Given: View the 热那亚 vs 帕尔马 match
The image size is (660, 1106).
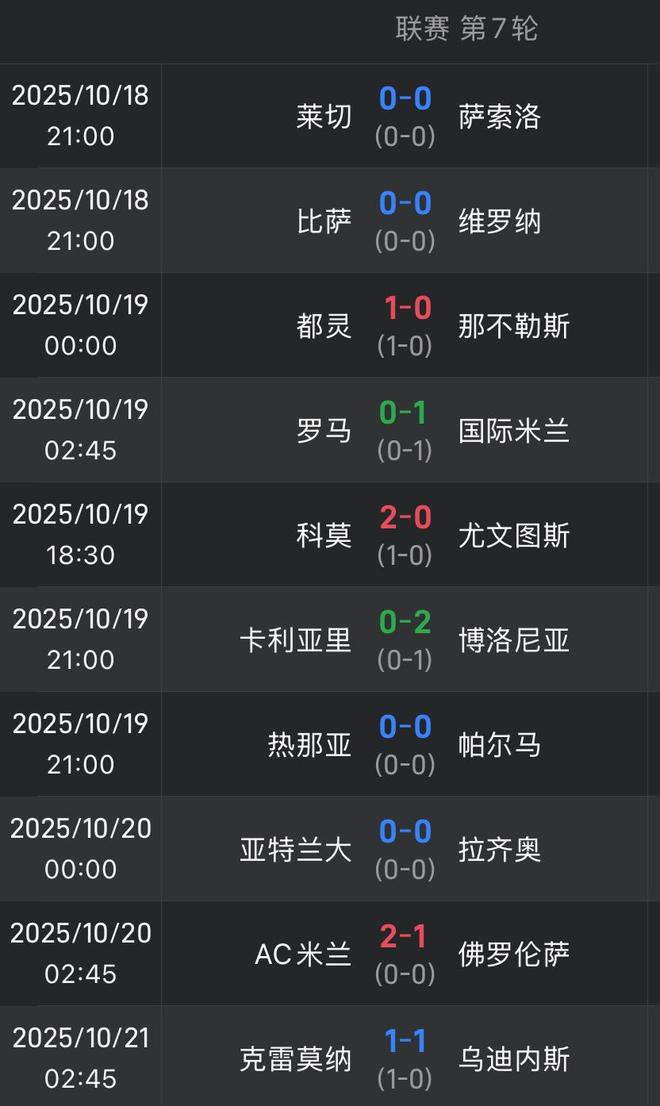Looking at the screenshot, I should point(405,744).
